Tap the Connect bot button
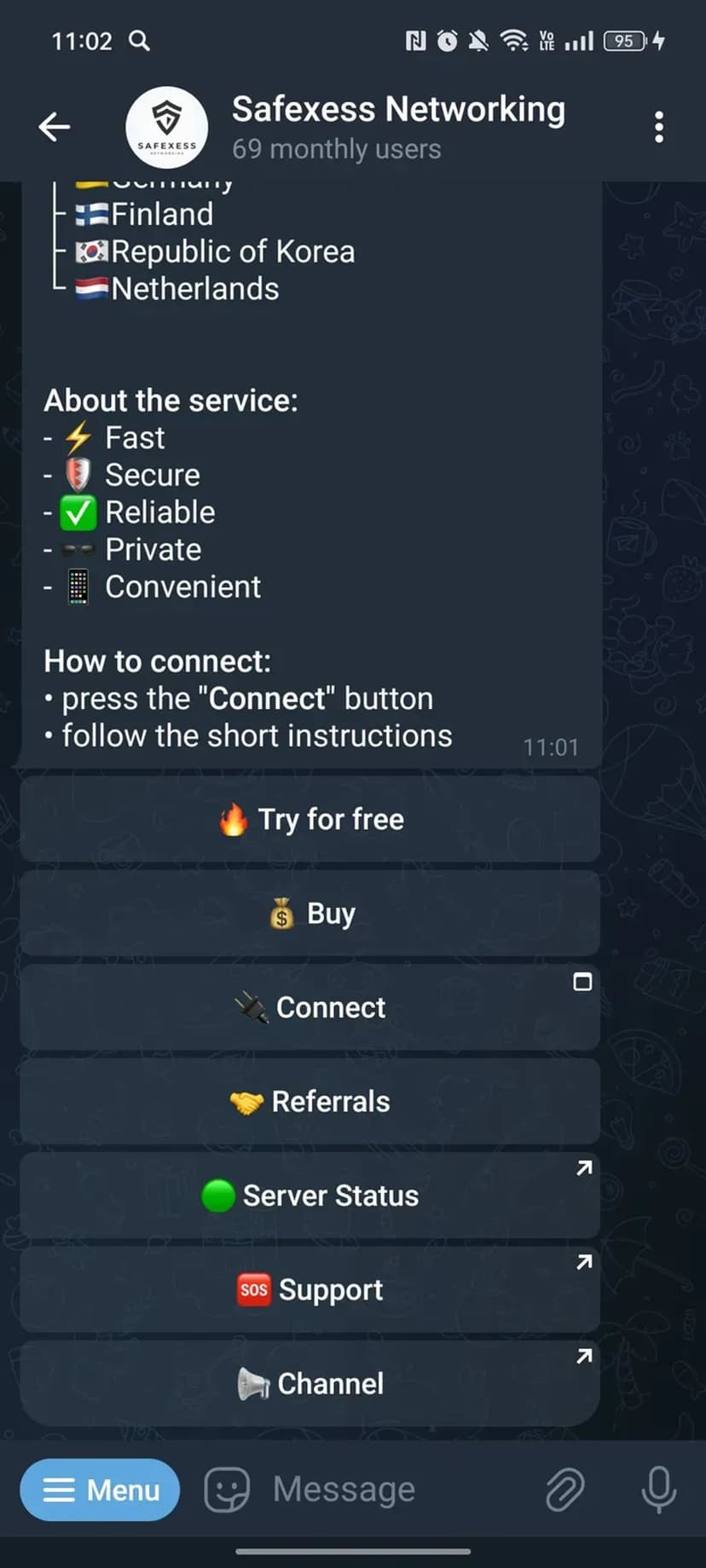Viewport: 706px width, 1568px height. 310,1007
